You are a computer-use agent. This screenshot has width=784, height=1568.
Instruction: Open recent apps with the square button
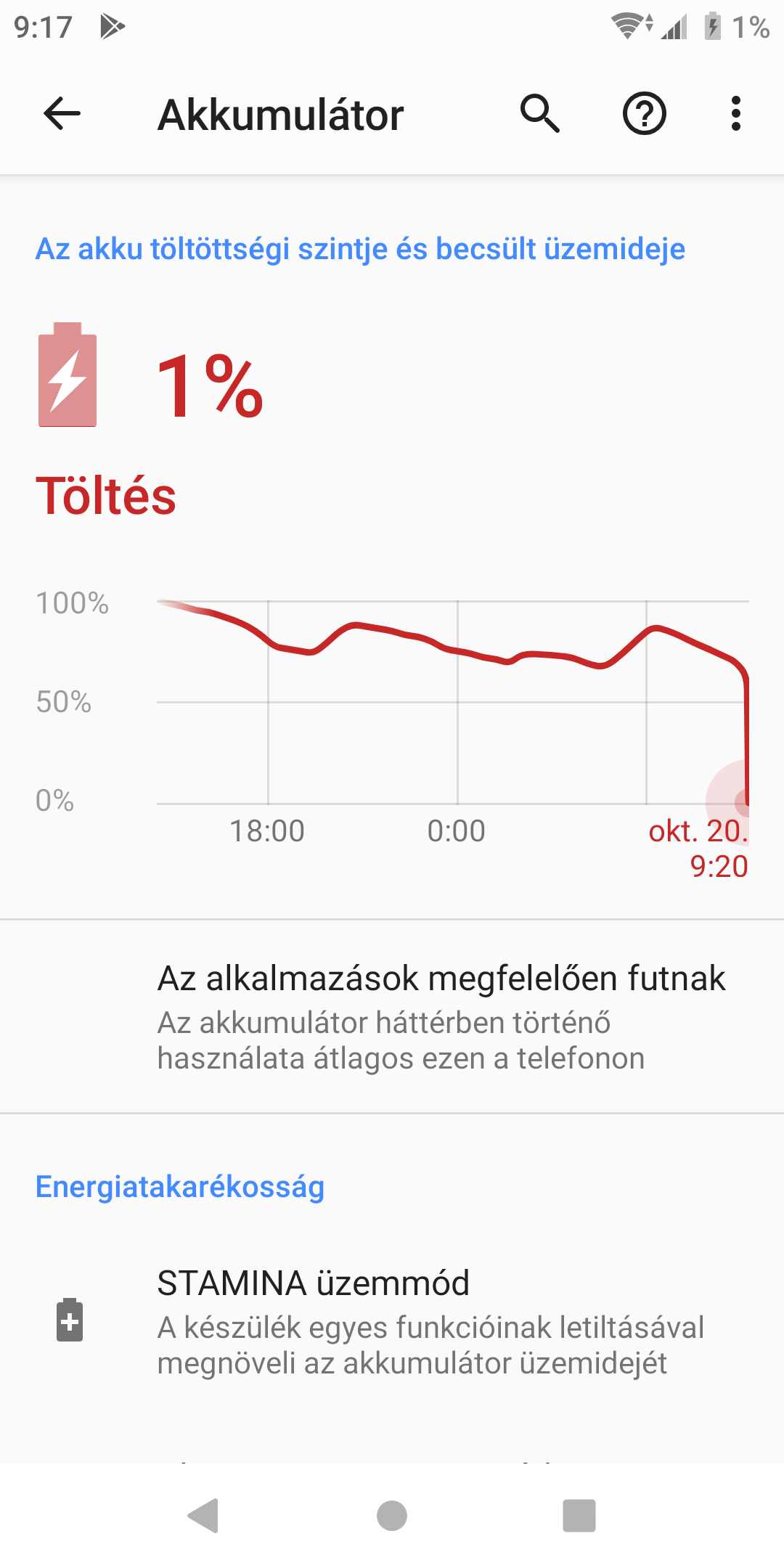click(x=579, y=1516)
